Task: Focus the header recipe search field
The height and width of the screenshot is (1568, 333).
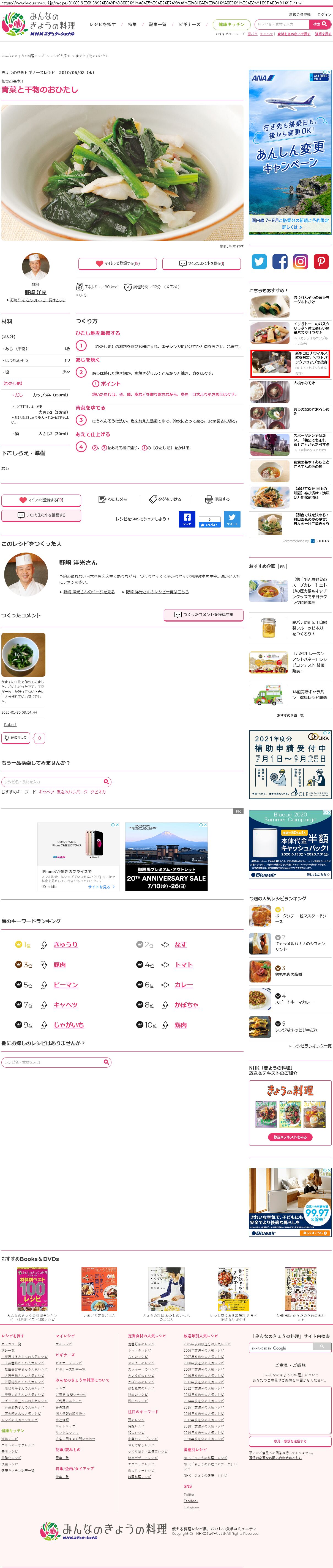Action: [x=280, y=24]
